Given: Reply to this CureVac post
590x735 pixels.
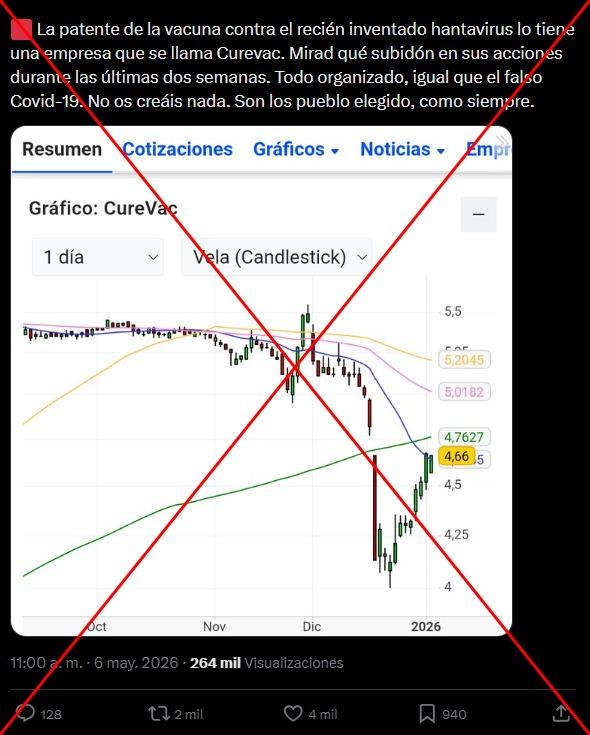Looking at the screenshot, I should 25,713.
